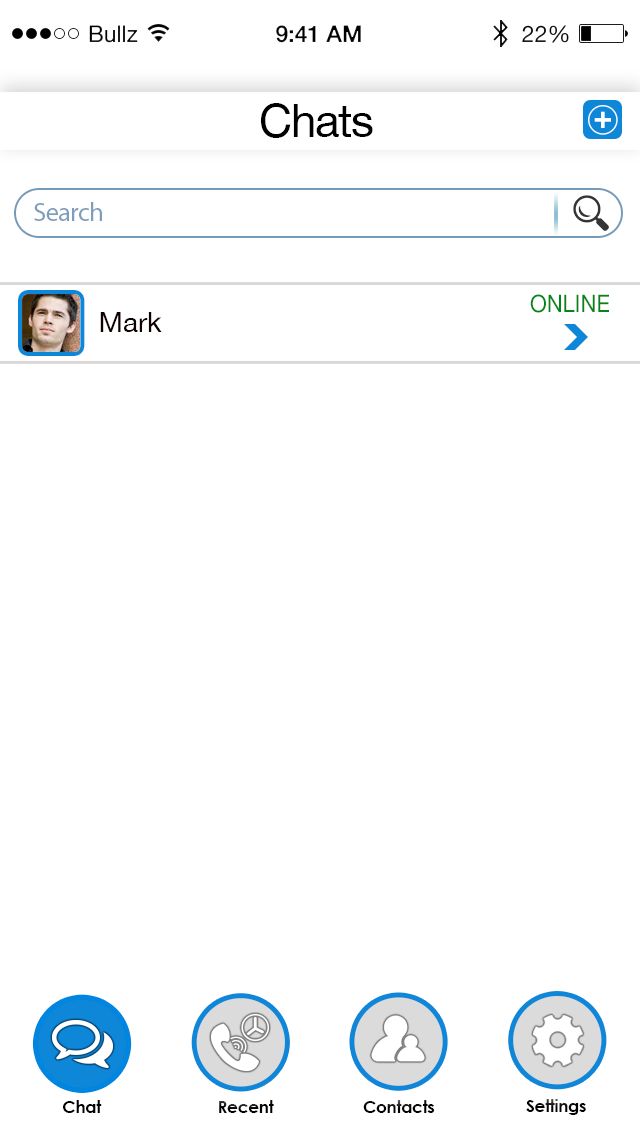Tap the magnifying glass search icon

pos(590,213)
